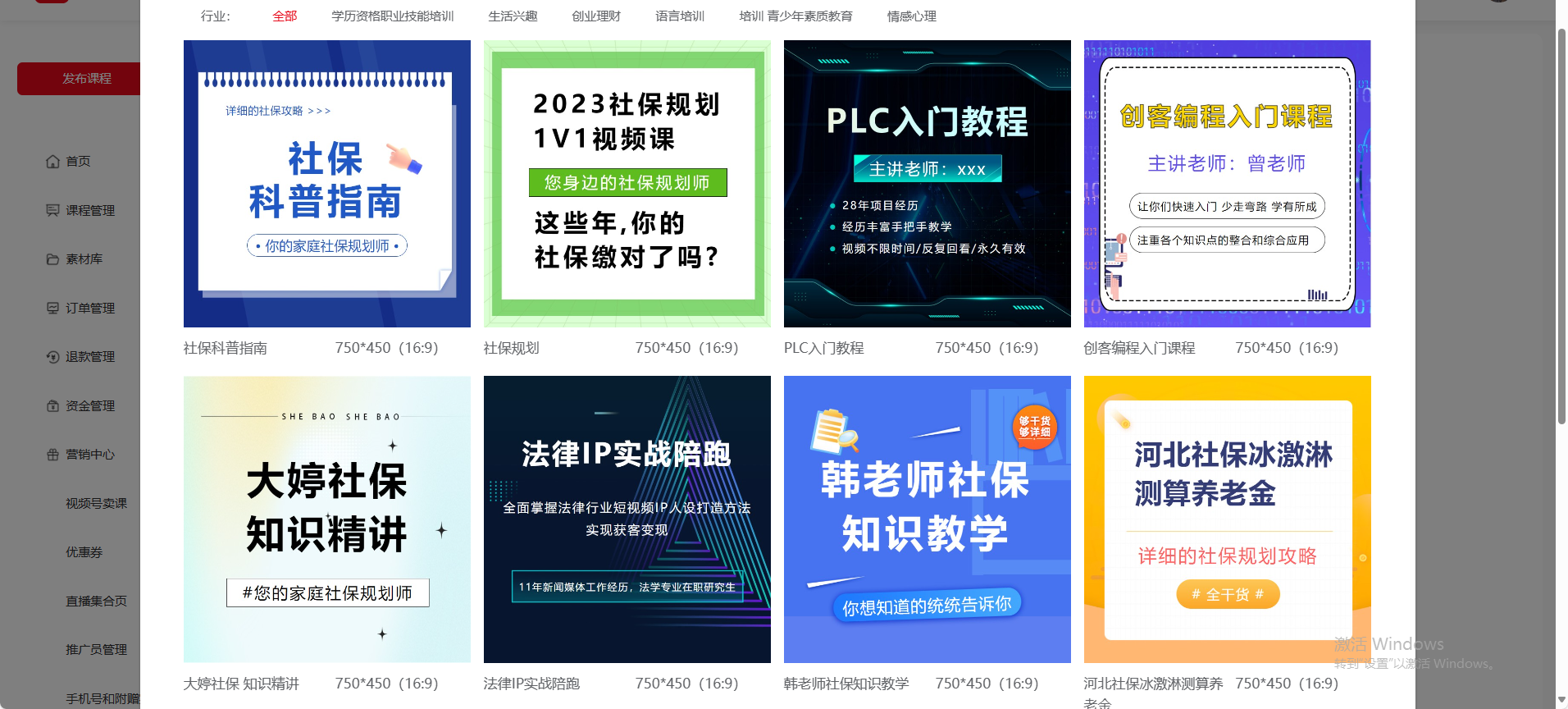This screenshot has width=1568, height=709.
Task: Choose the 社保科普指南 template
Action: tap(326, 184)
